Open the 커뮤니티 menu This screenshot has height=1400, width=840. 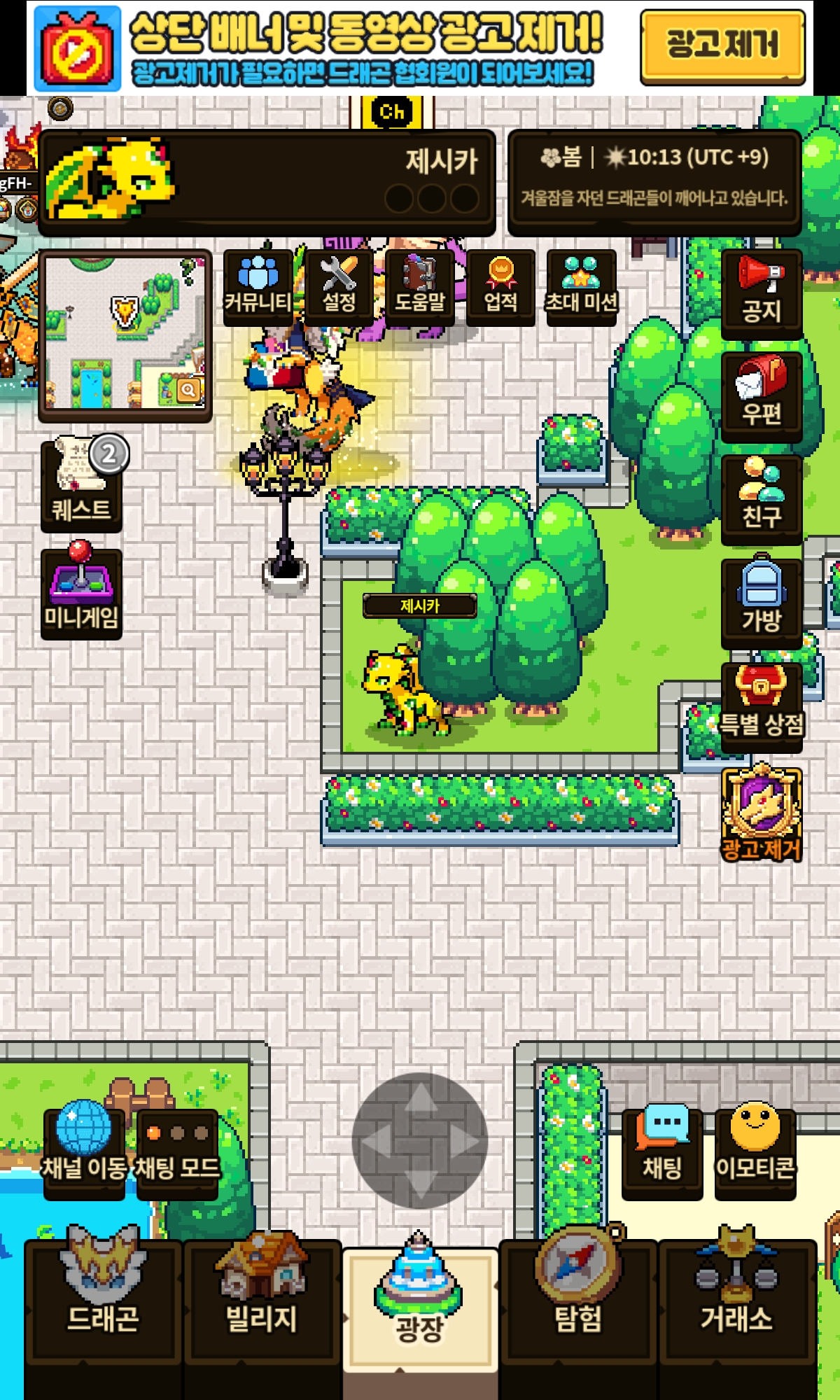click(258, 287)
